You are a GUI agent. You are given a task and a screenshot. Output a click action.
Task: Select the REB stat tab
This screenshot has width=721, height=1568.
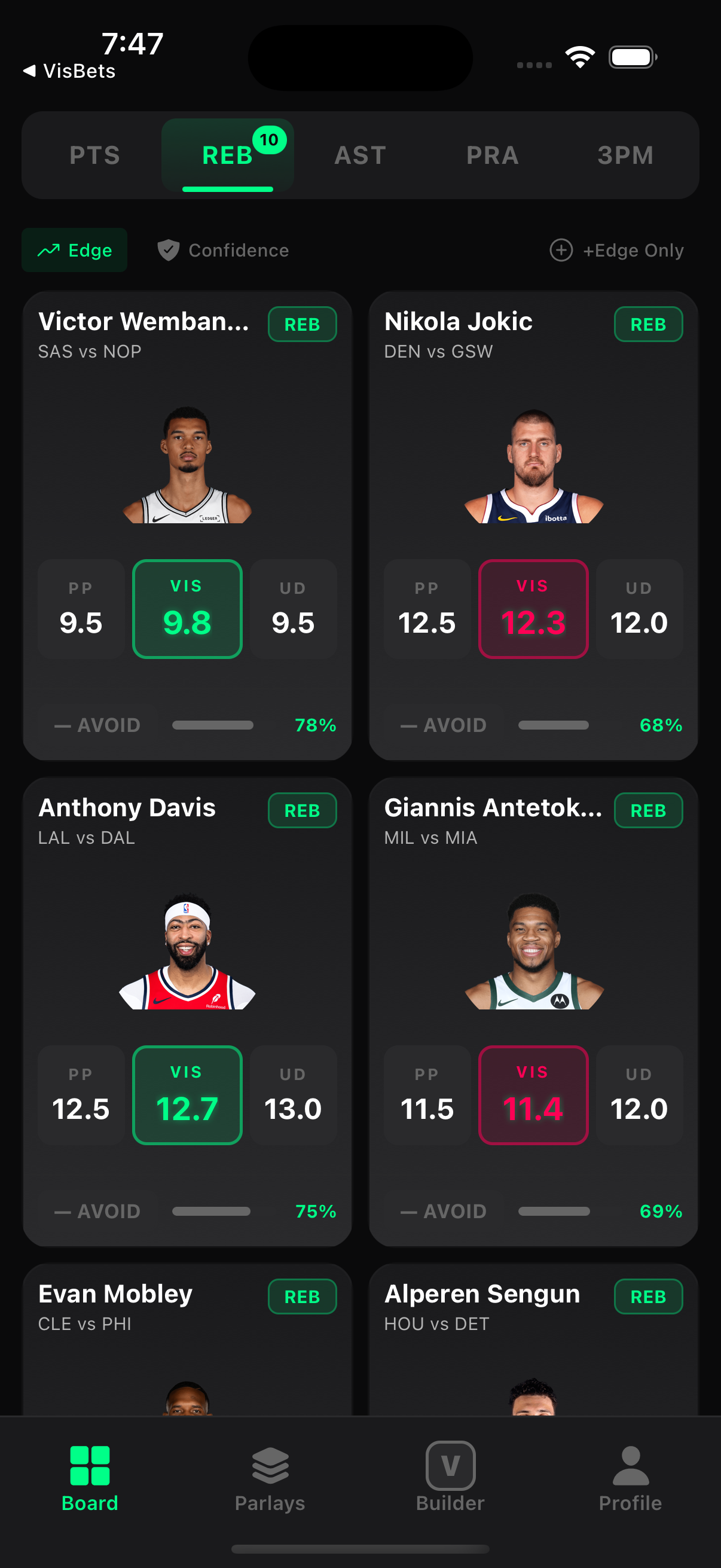click(228, 155)
